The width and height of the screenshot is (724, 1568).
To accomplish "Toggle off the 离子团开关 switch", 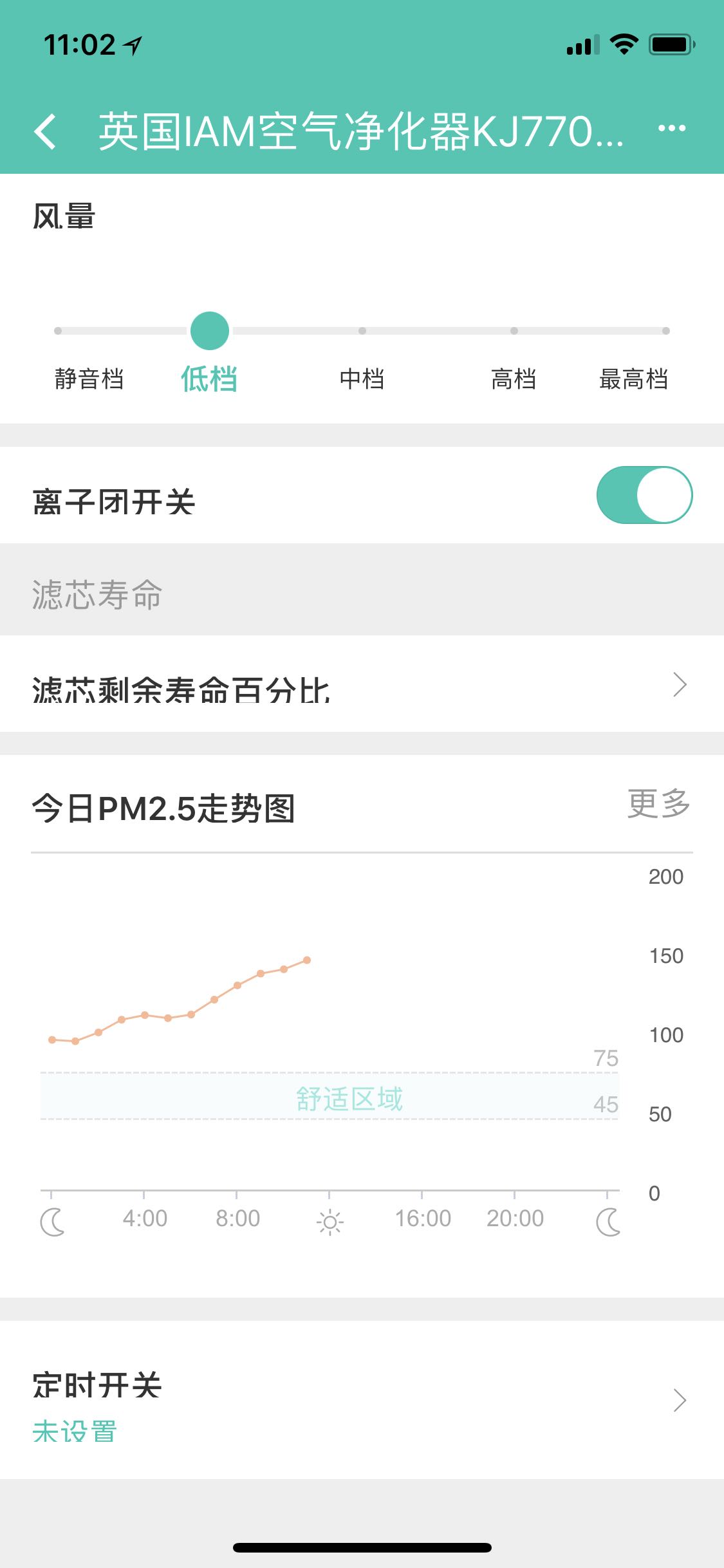I will pos(644,495).
